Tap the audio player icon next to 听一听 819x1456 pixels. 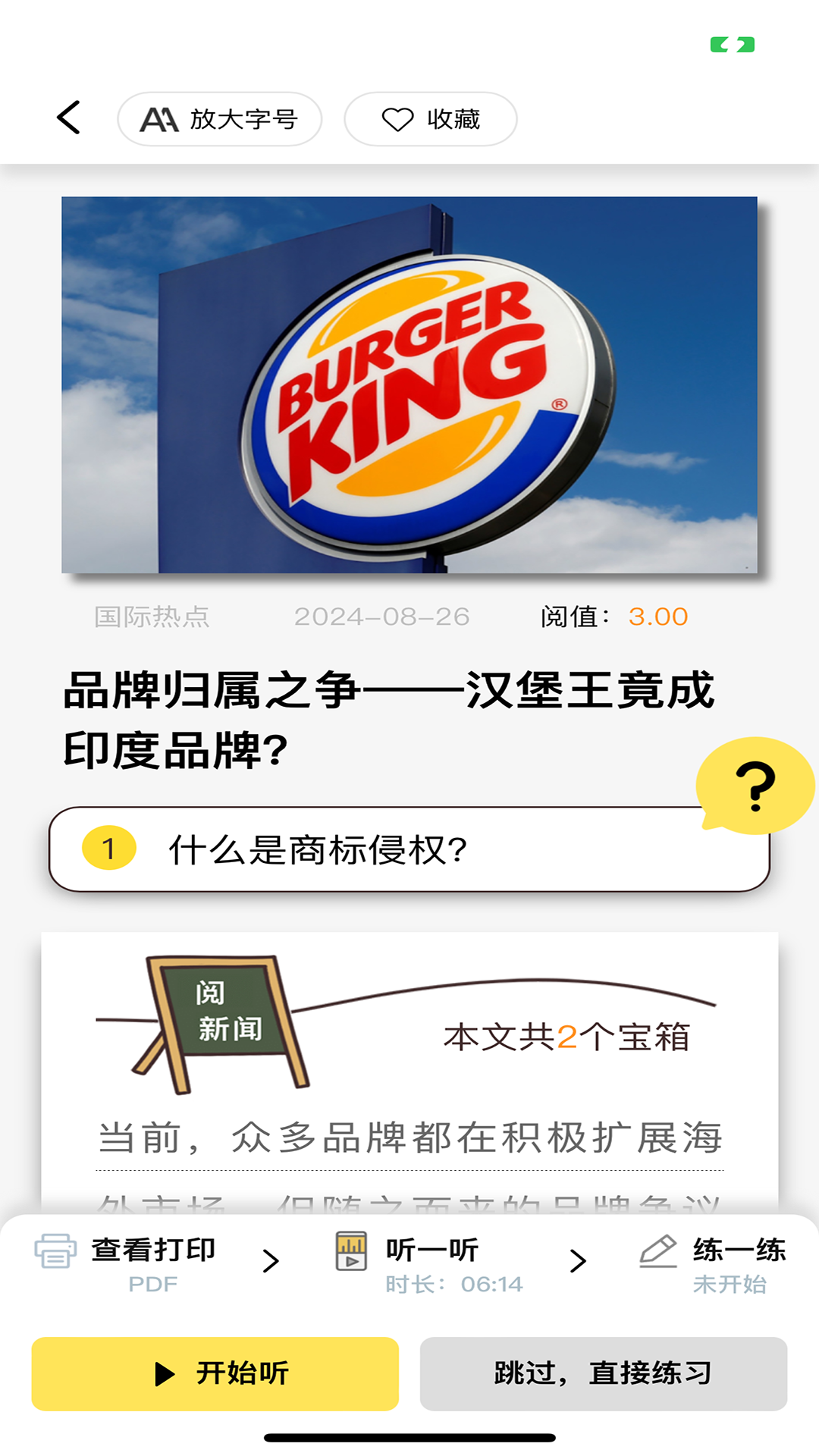(x=352, y=1249)
